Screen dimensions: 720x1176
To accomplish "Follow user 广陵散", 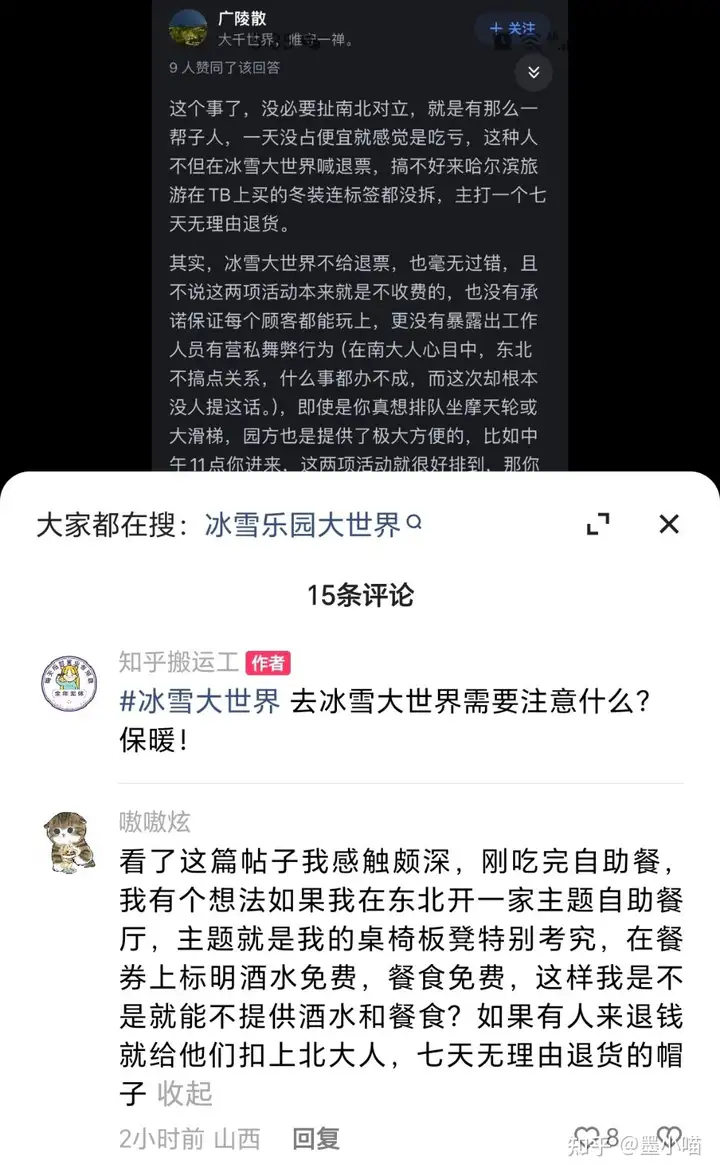I will click(x=512, y=29).
